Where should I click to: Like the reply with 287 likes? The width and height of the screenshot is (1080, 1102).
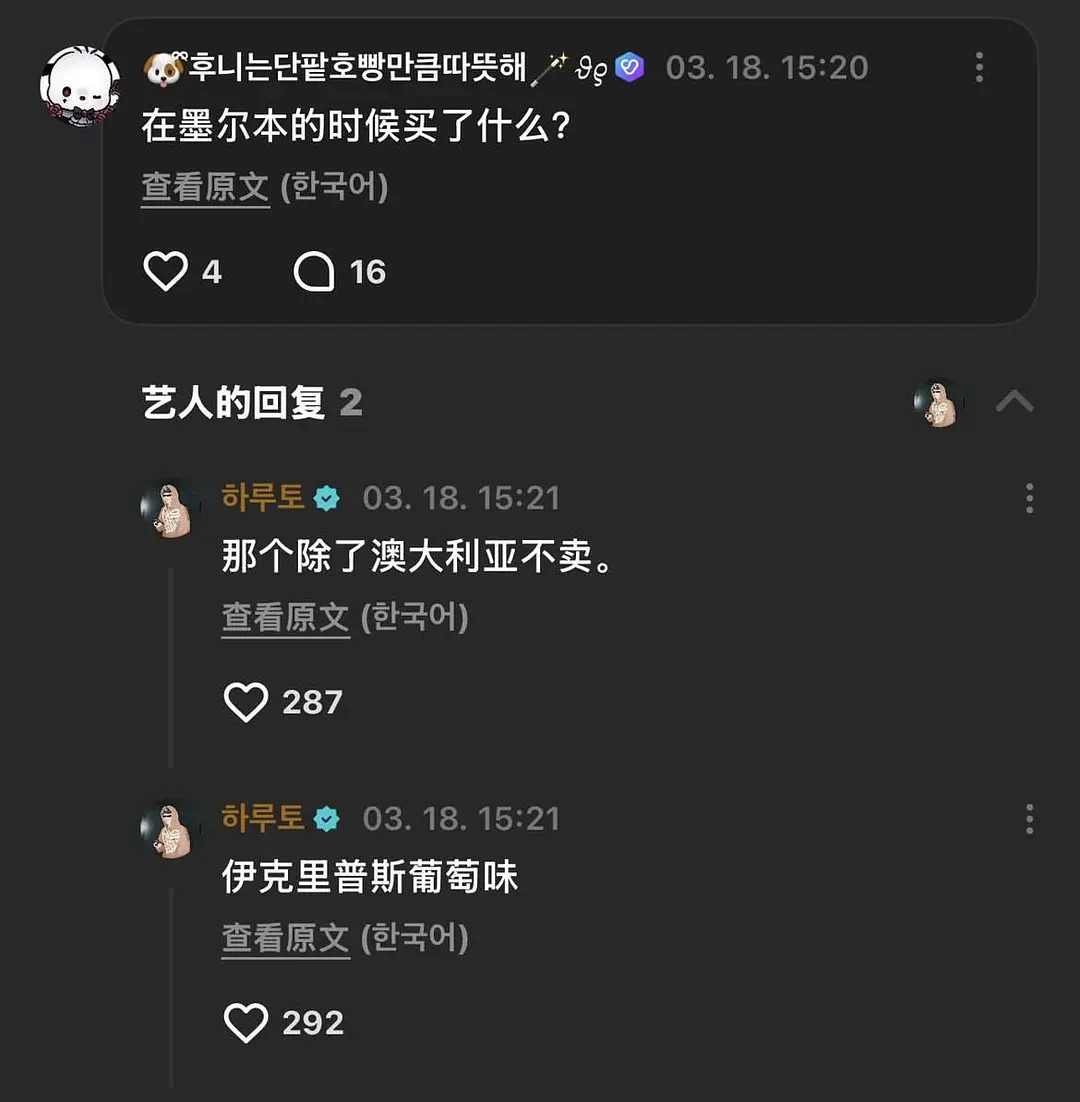[x=246, y=702]
